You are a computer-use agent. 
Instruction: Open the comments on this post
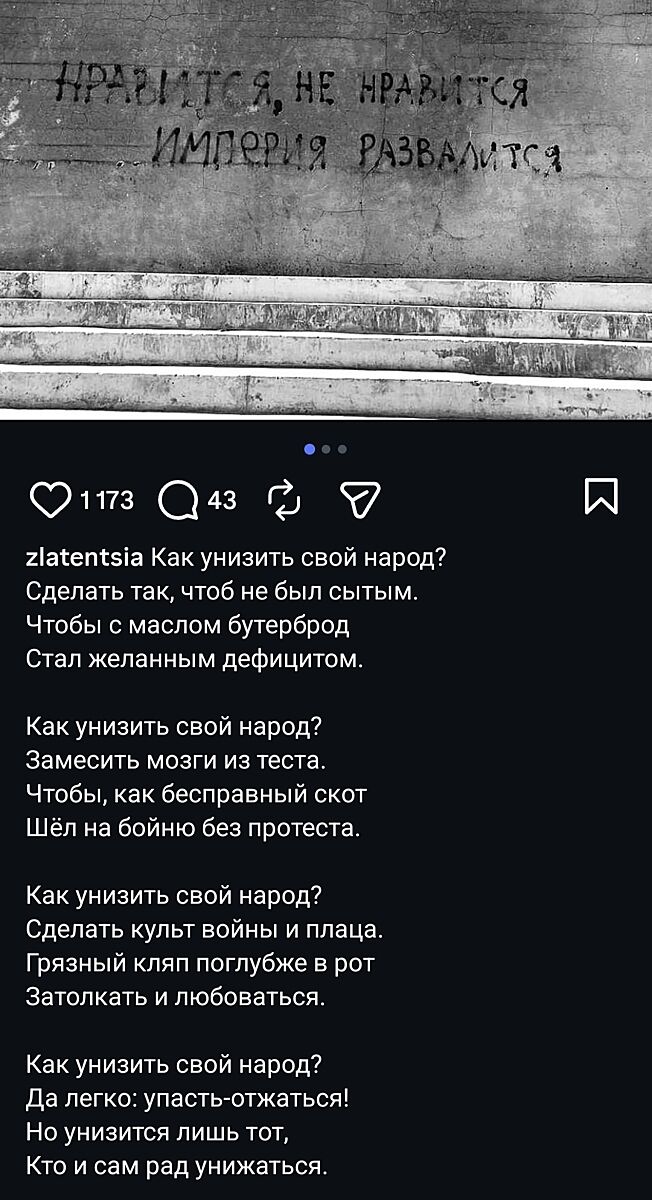(x=179, y=498)
